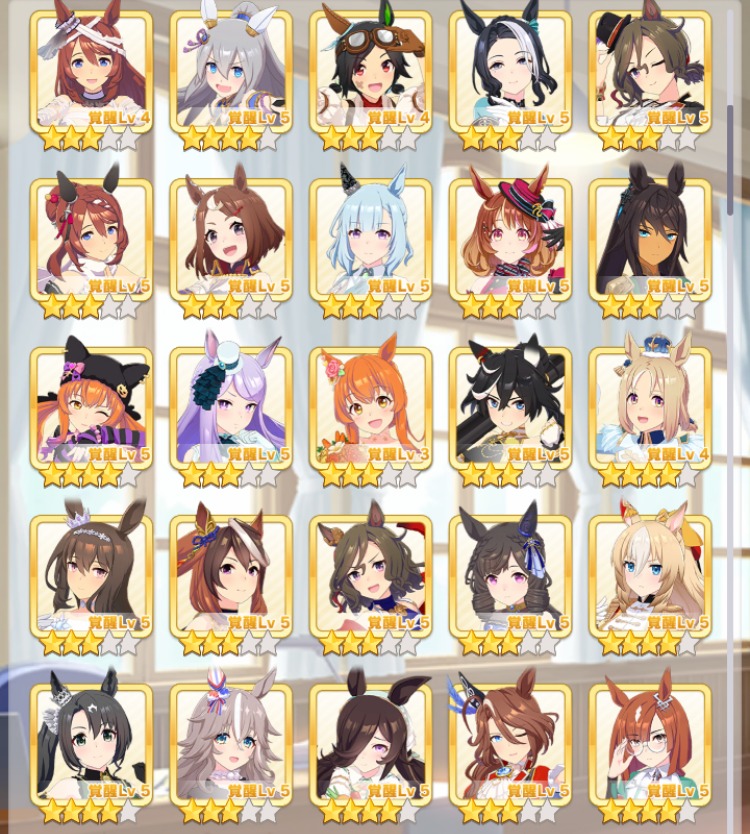Screen dimensions: 750x834
Task: Pick the long brown-haired character with tiara
Action: 91,576
